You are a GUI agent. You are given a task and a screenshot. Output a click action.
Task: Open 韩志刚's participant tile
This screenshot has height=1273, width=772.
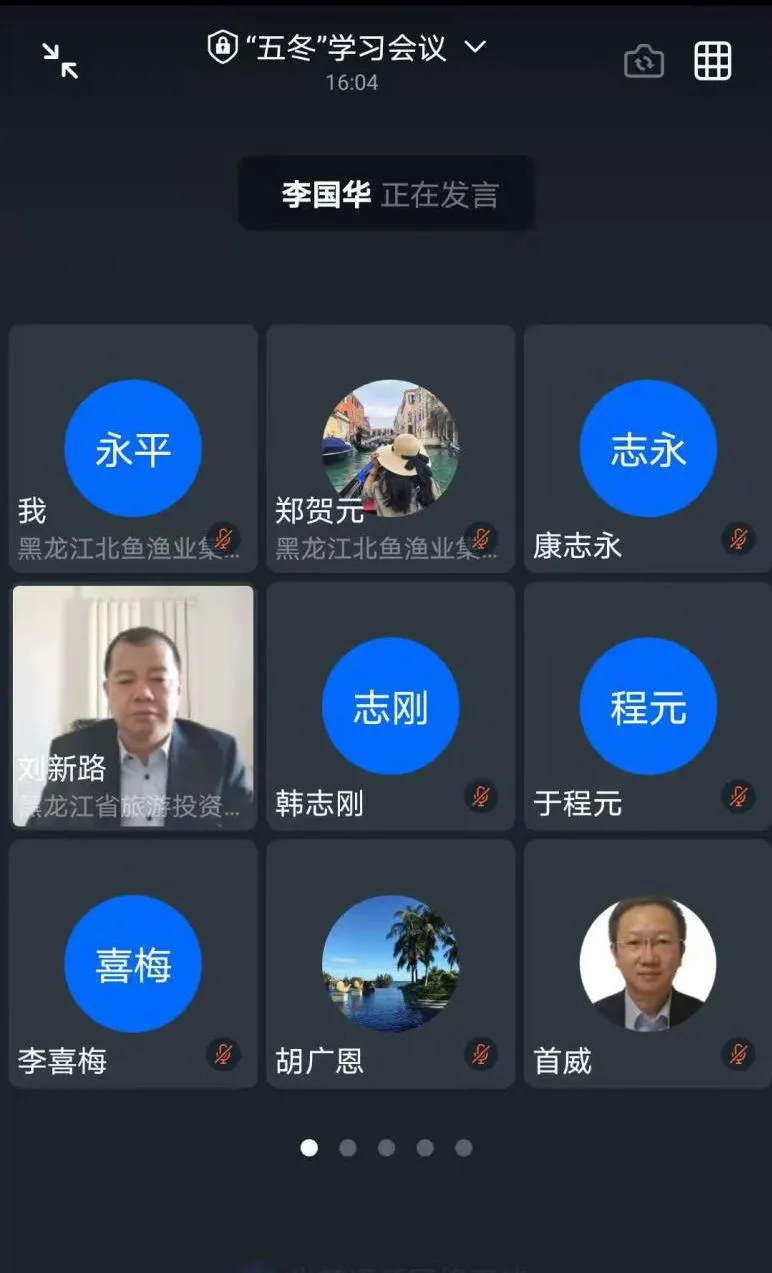pos(390,706)
